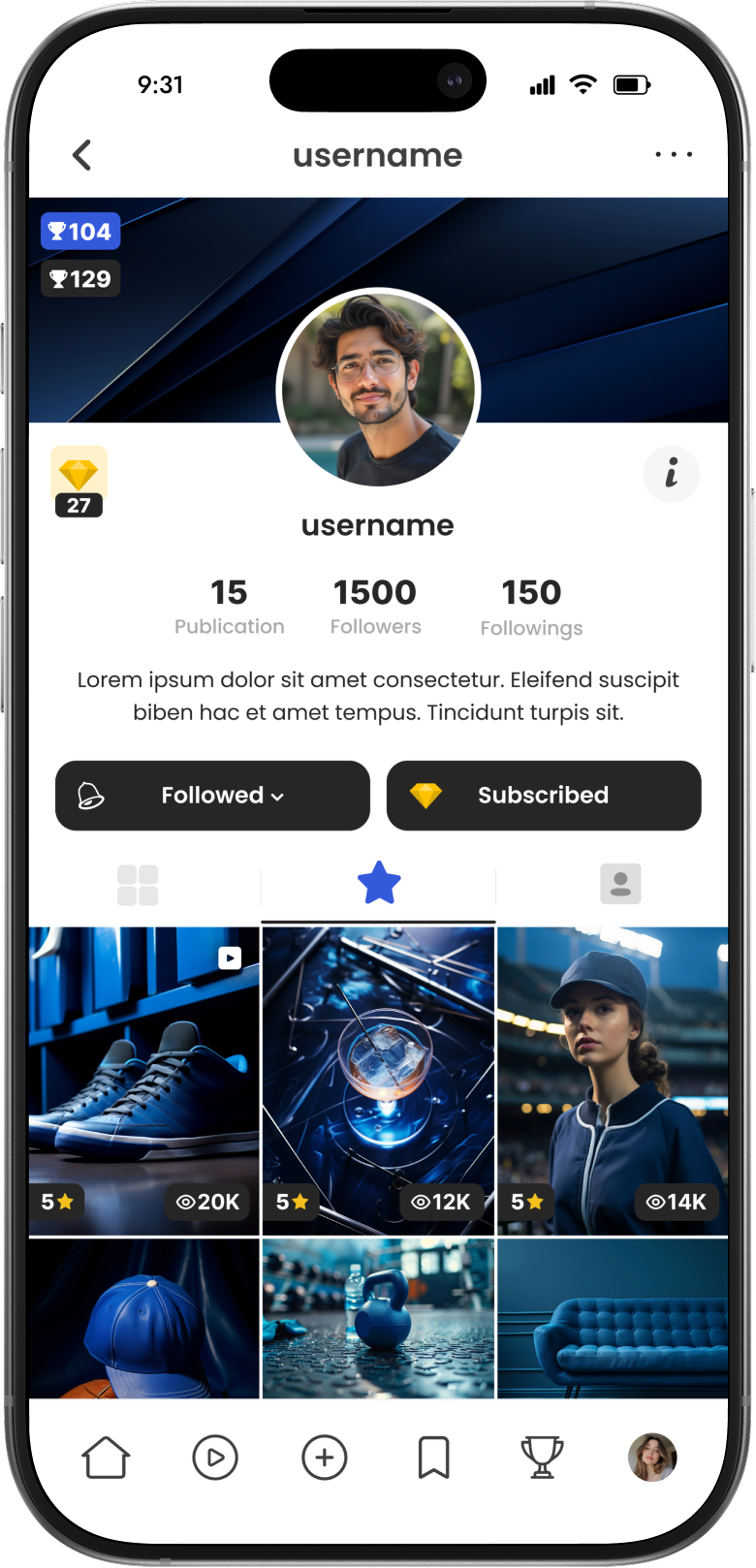Open the blue sofa post
756x1568 pixels.
pyautogui.click(x=613, y=1318)
